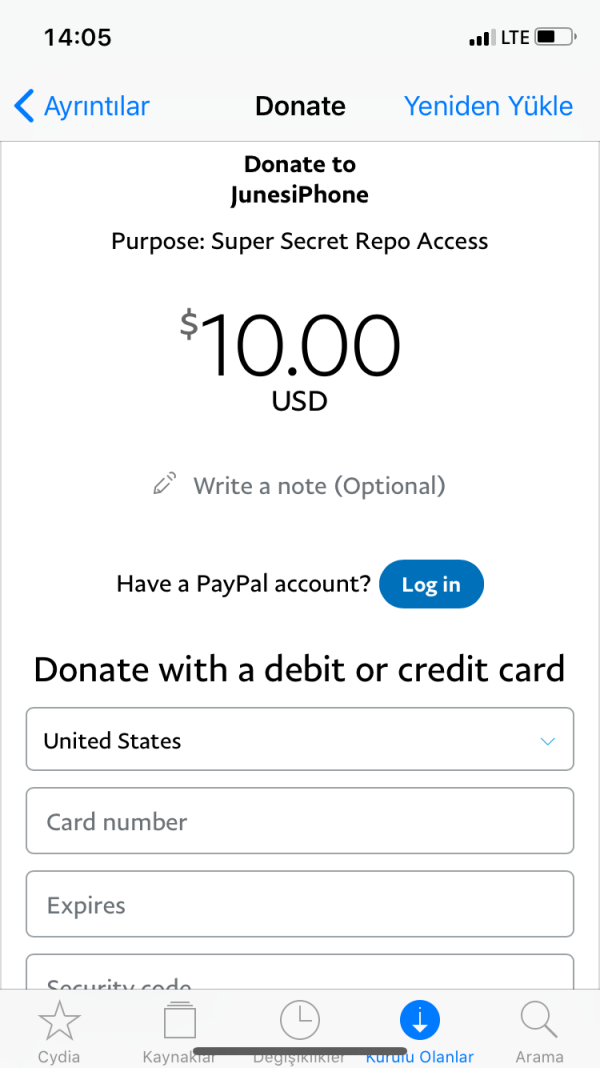
Task: Go back to Ayrıntılar
Action: tap(82, 106)
